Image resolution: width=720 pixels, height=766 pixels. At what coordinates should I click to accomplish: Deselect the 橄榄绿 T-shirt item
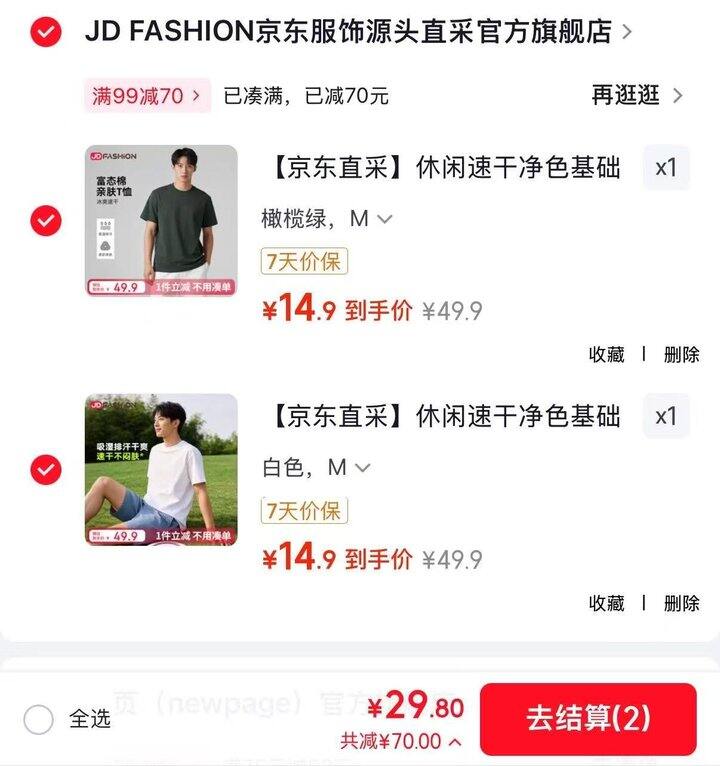(46, 221)
